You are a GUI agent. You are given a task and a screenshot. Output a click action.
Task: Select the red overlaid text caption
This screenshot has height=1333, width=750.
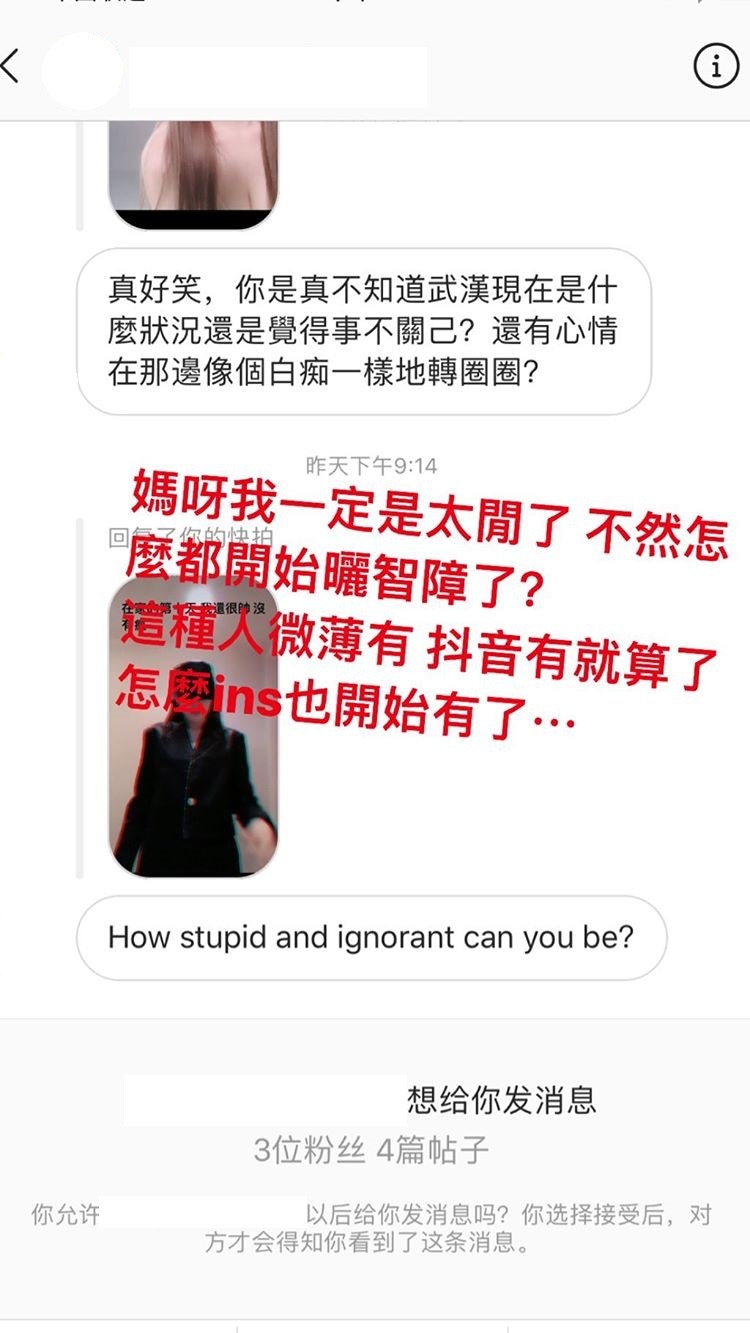click(x=420, y=600)
